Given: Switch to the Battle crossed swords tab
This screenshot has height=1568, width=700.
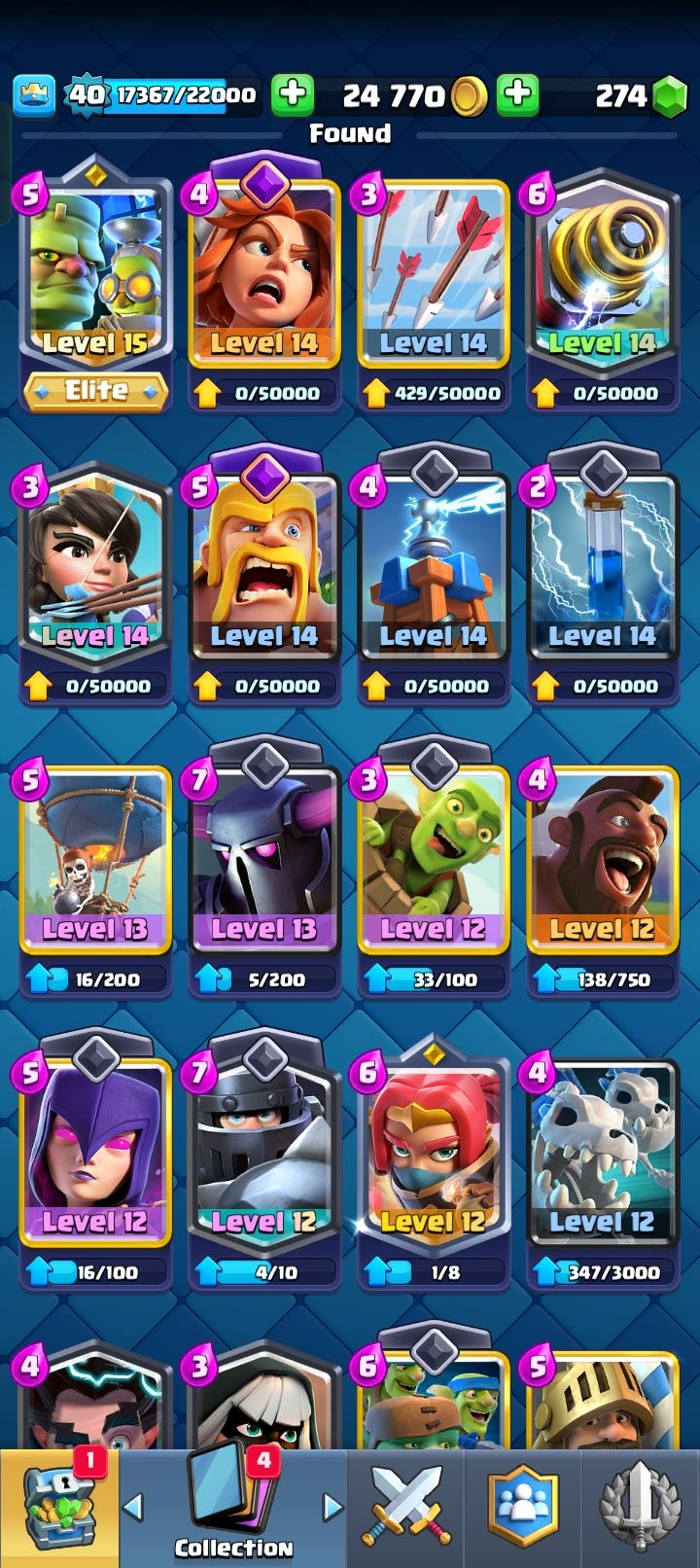Looking at the screenshot, I should (405, 1509).
